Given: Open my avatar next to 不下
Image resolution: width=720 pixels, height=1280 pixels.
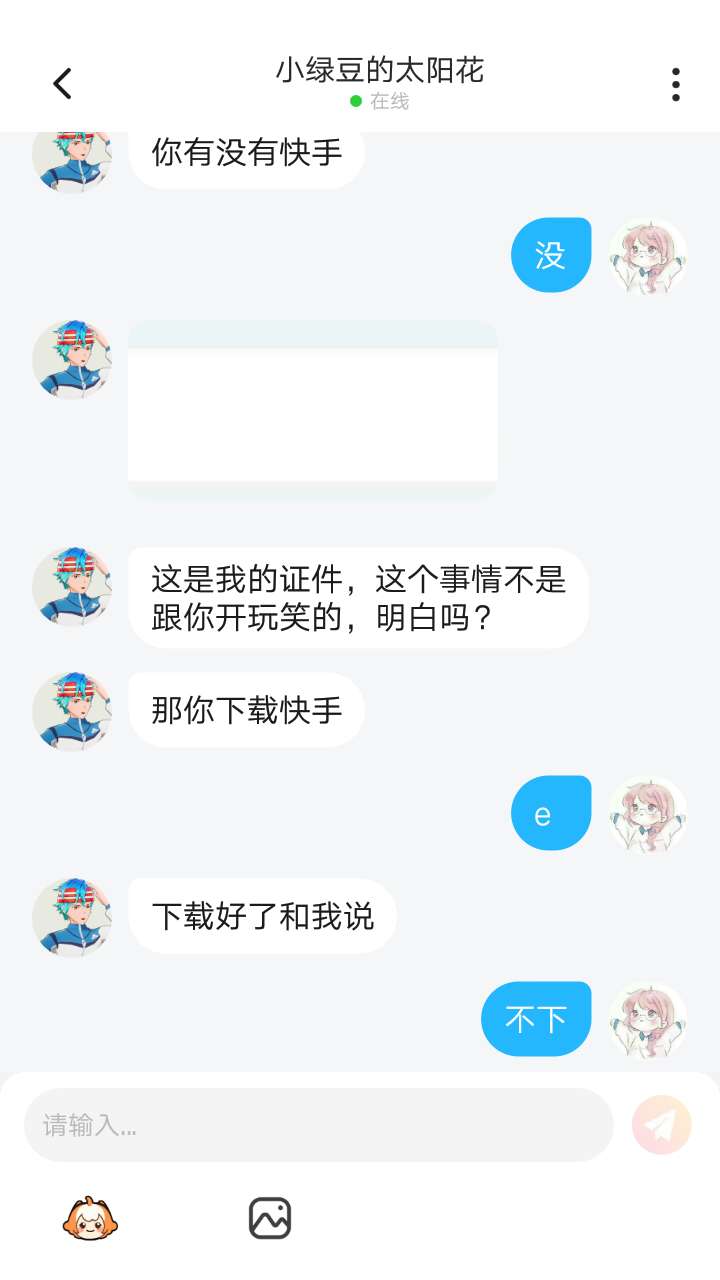Looking at the screenshot, I should pos(648,1019).
